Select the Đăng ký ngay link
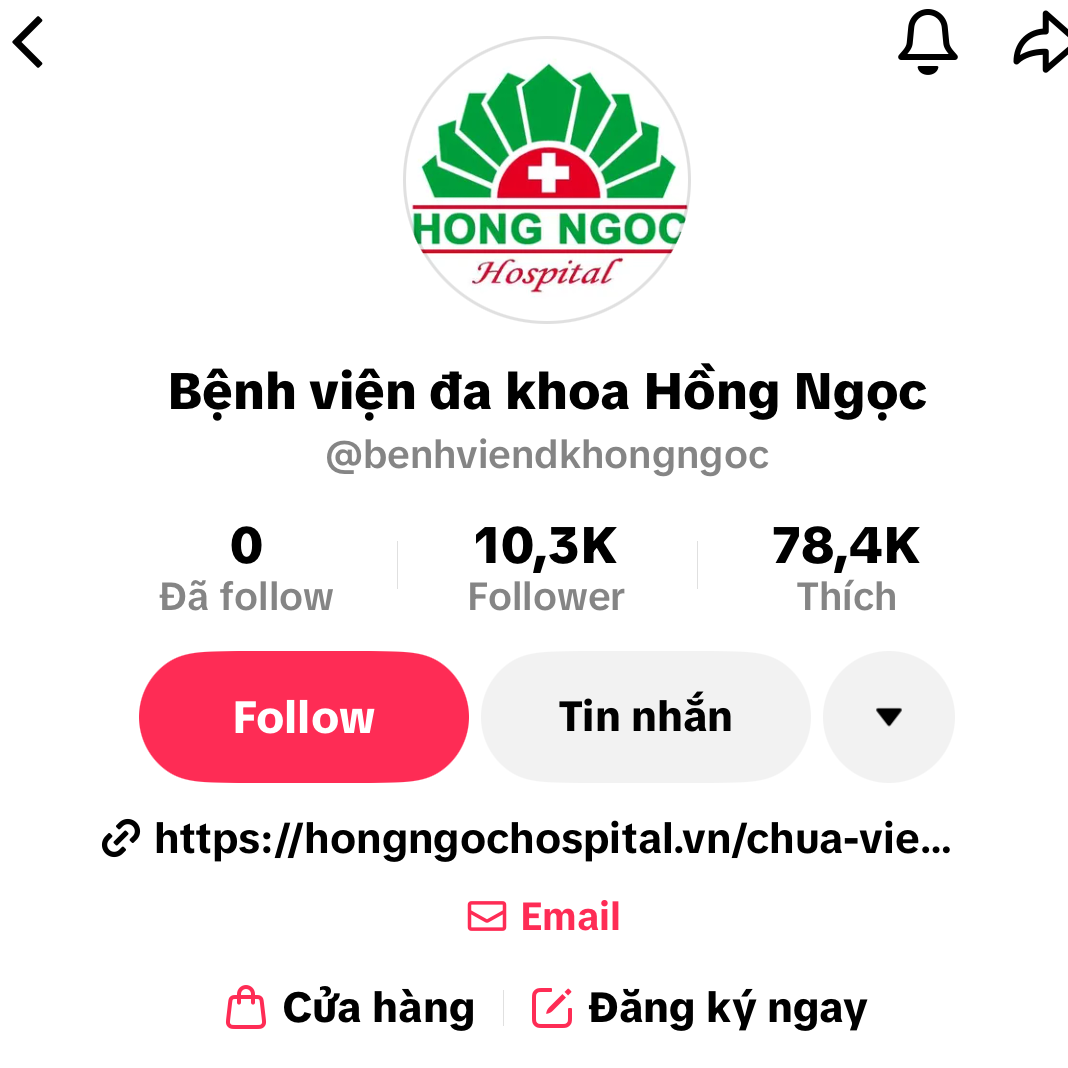 (700, 1008)
